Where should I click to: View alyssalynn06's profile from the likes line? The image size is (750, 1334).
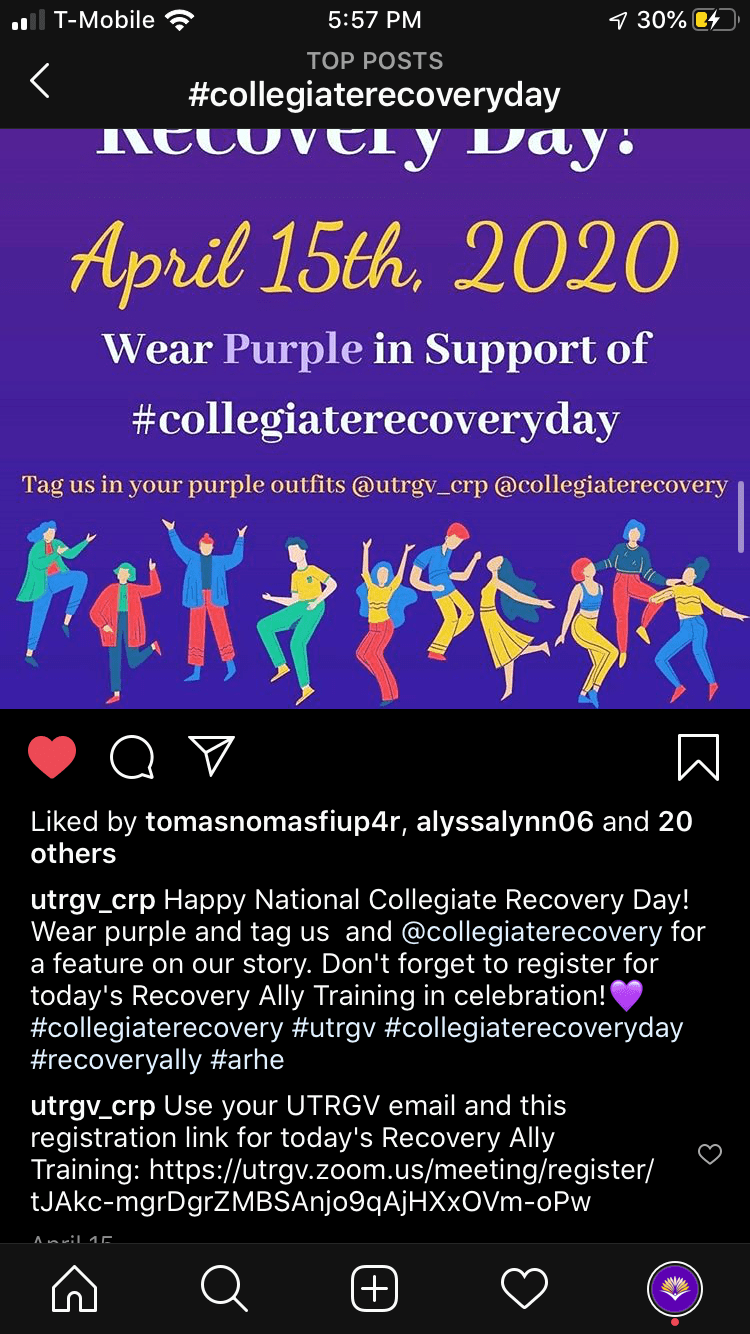pyautogui.click(x=504, y=822)
